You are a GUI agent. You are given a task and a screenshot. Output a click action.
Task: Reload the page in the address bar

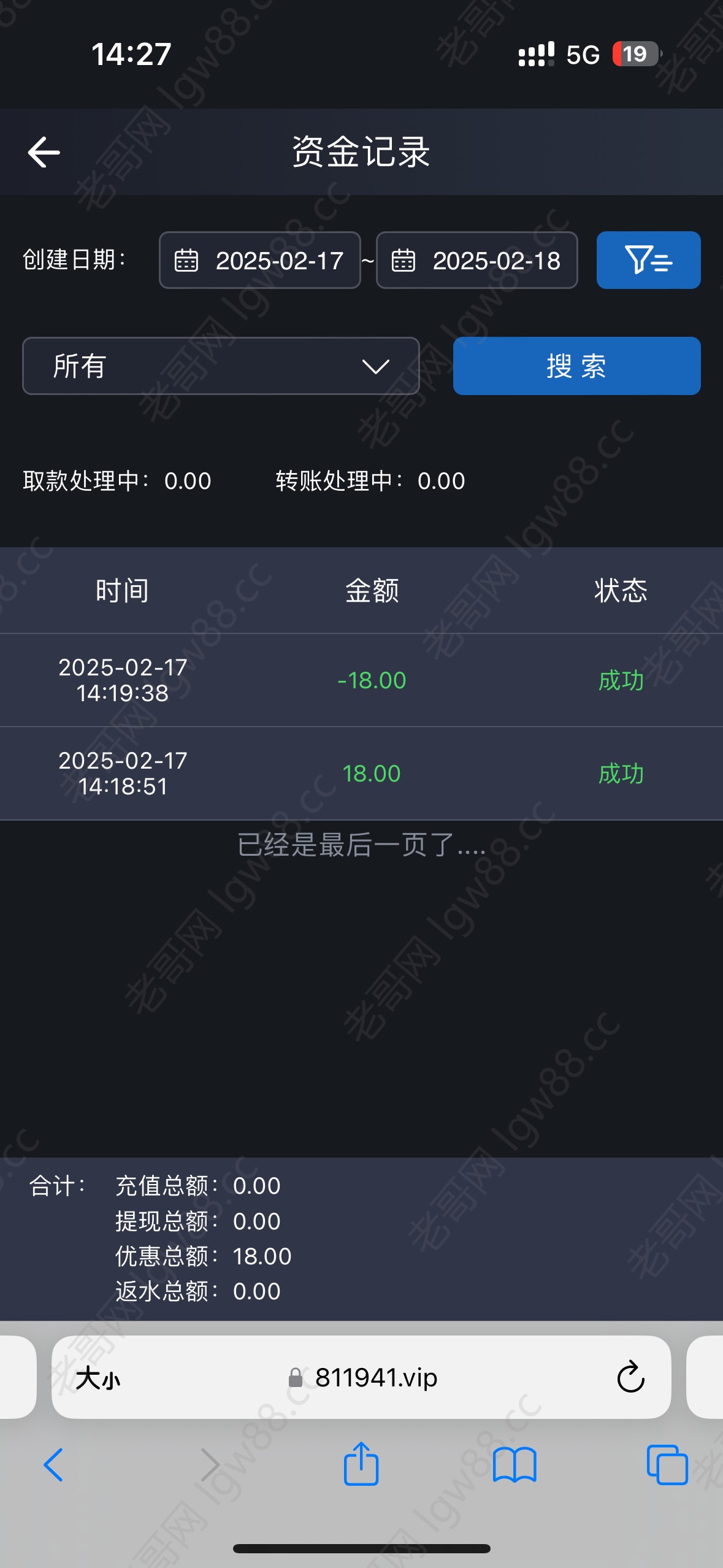pos(630,1377)
